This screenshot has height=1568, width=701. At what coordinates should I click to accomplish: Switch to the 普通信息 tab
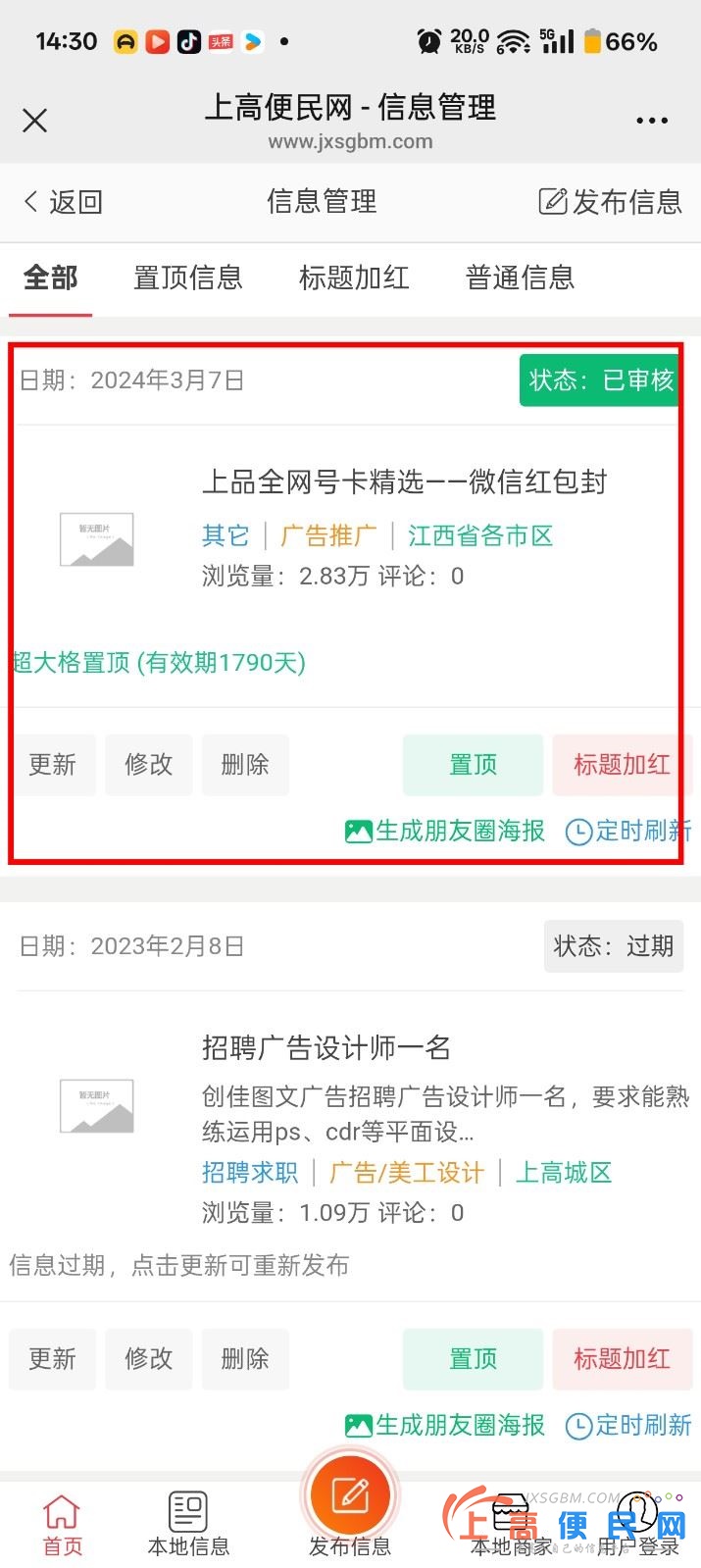520,278
